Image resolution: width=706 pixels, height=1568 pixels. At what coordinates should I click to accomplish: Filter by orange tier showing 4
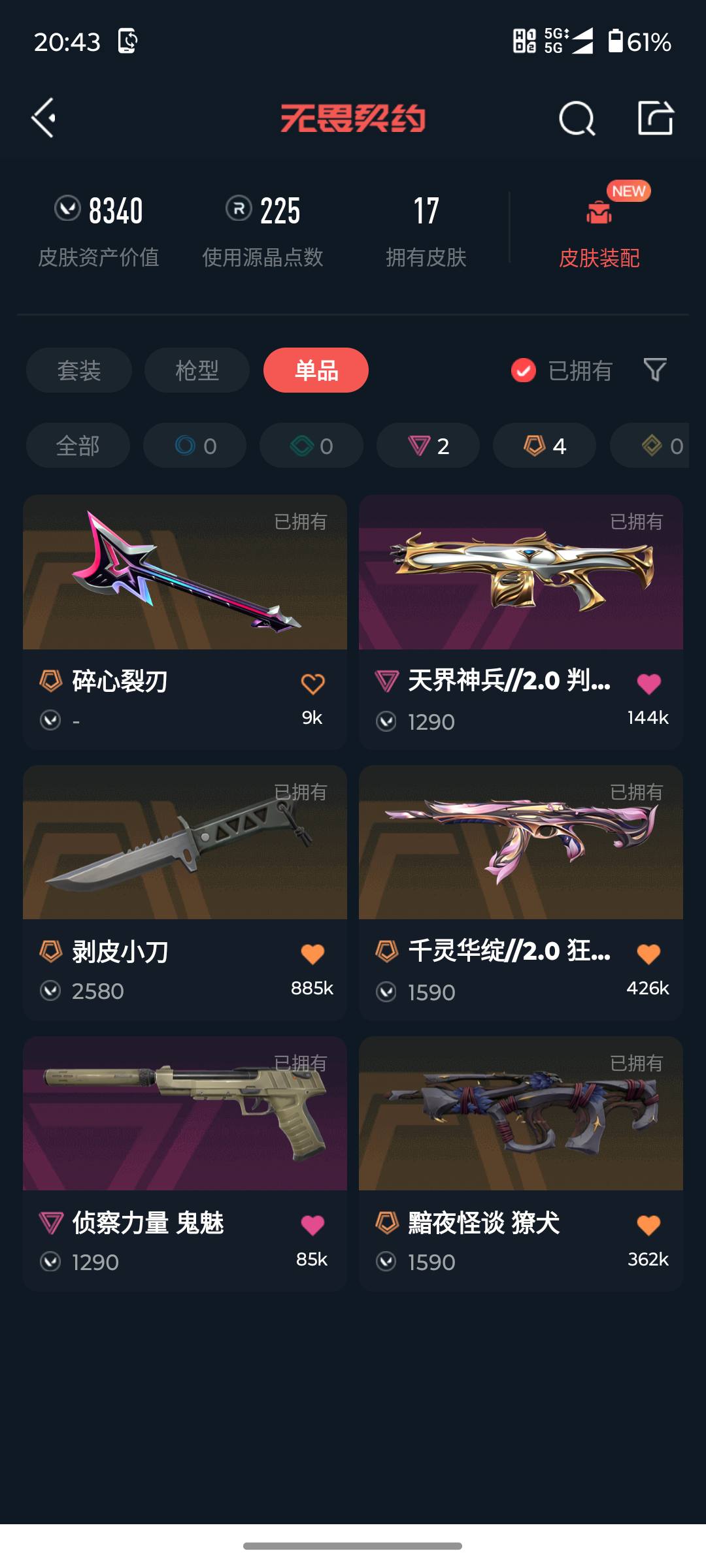tap(545, 446)
